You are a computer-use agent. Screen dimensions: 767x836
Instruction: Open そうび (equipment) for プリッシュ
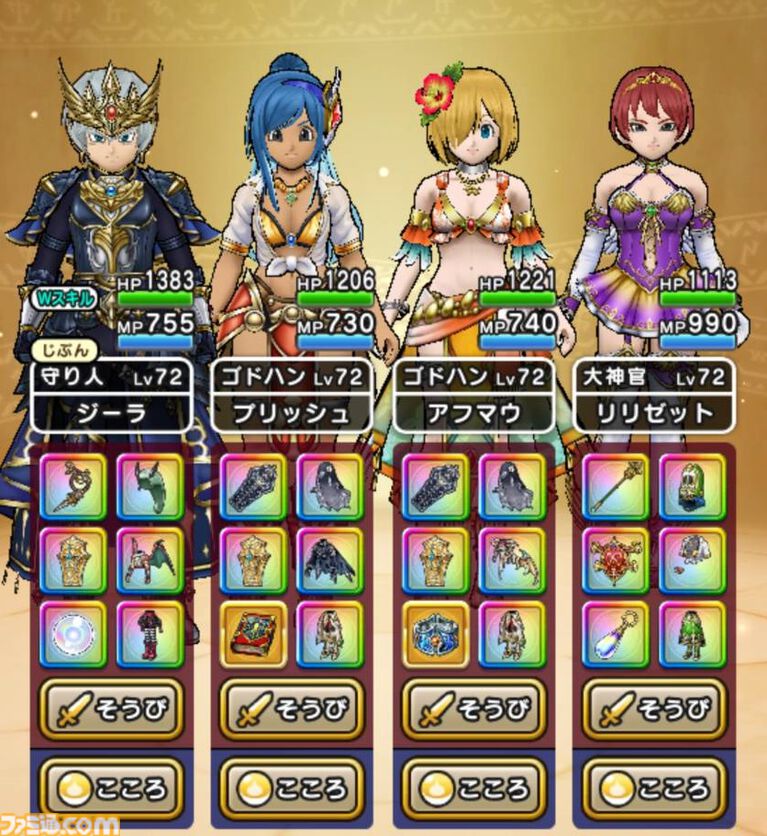292,710
